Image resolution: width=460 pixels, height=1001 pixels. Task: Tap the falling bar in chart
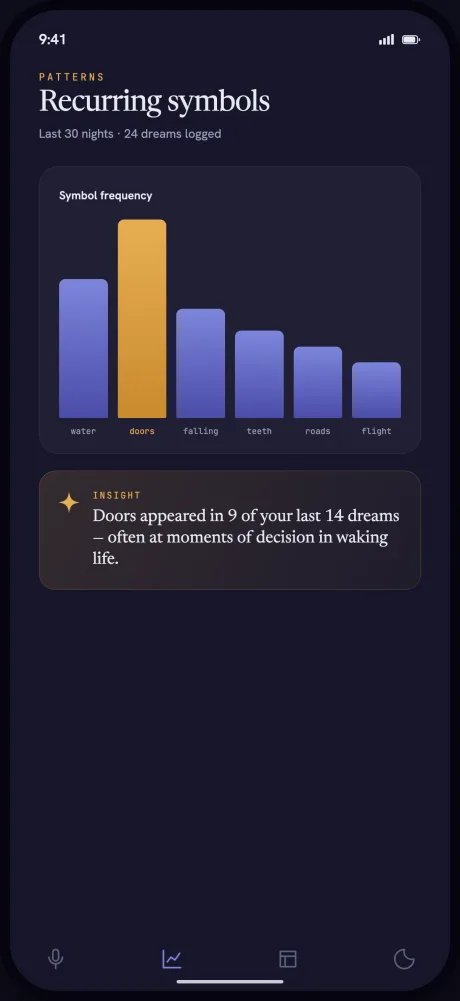click(x=200, y=363)
